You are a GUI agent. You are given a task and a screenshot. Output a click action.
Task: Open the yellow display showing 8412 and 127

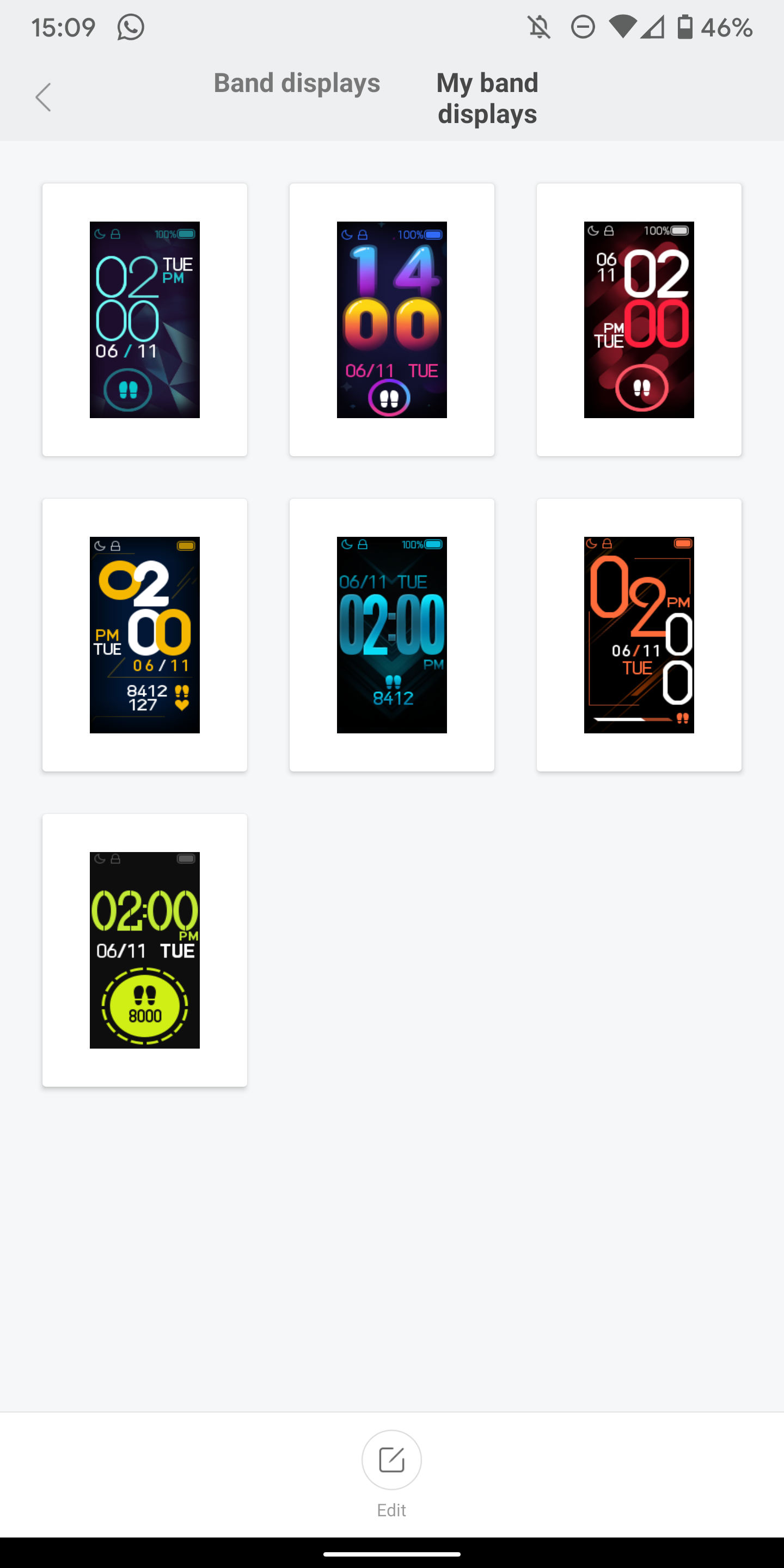point(145,635)
